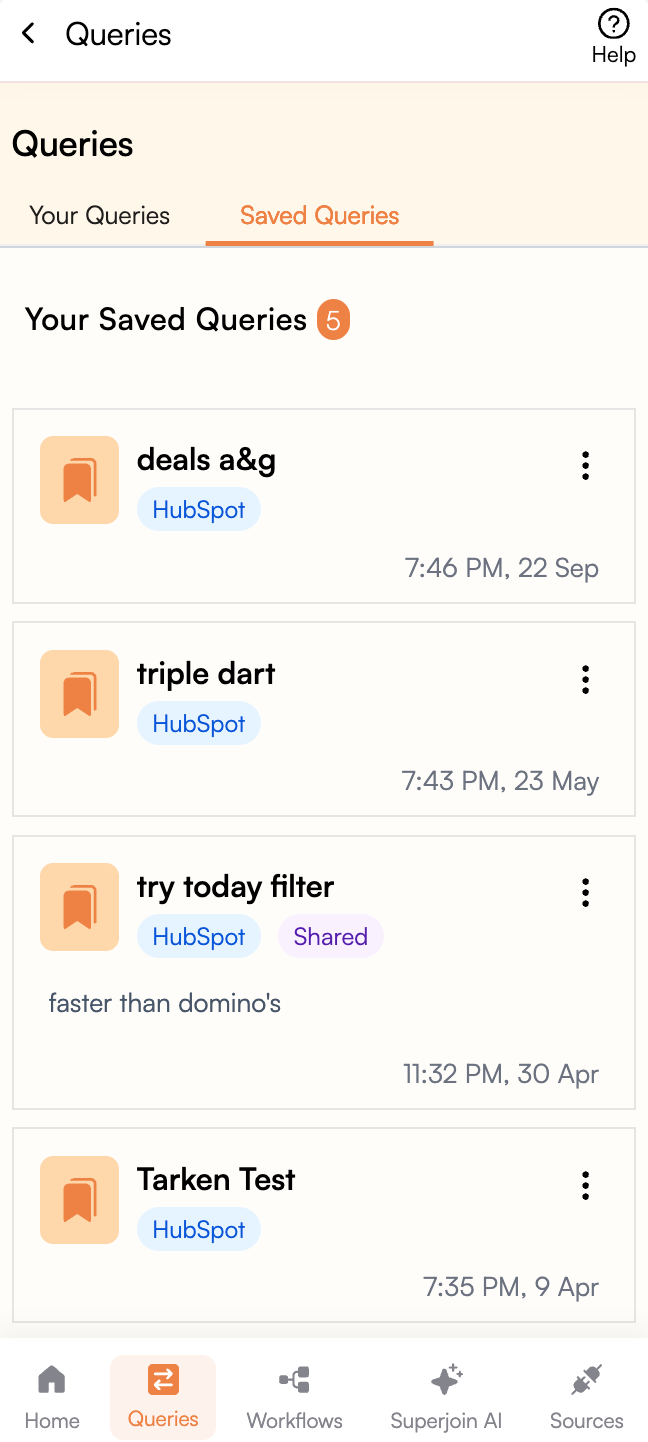The height and width of the screenshot is (1442, 648).
Task: Open the Help button
Action: (x=613, y=36)
